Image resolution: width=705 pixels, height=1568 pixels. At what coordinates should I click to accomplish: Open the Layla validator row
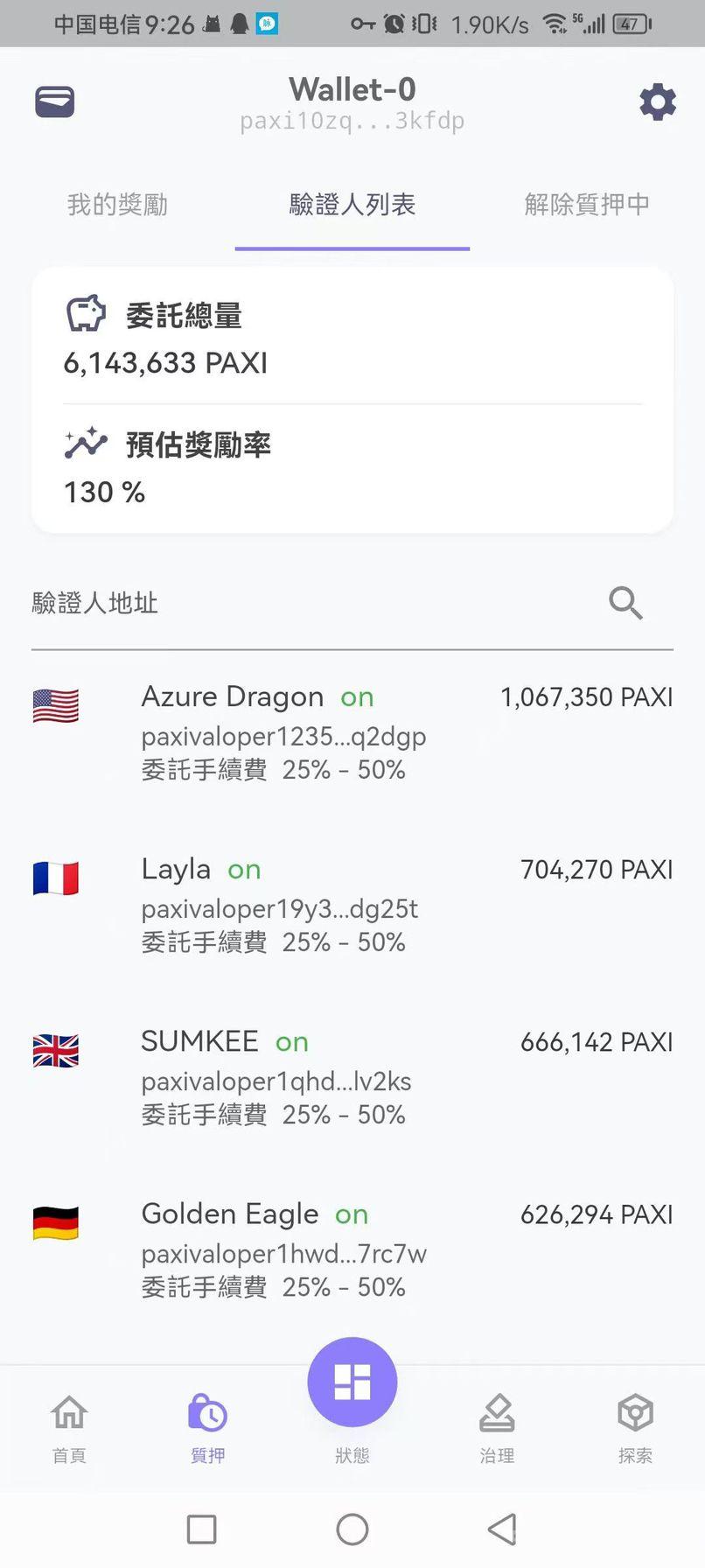(x=352, y=906)
